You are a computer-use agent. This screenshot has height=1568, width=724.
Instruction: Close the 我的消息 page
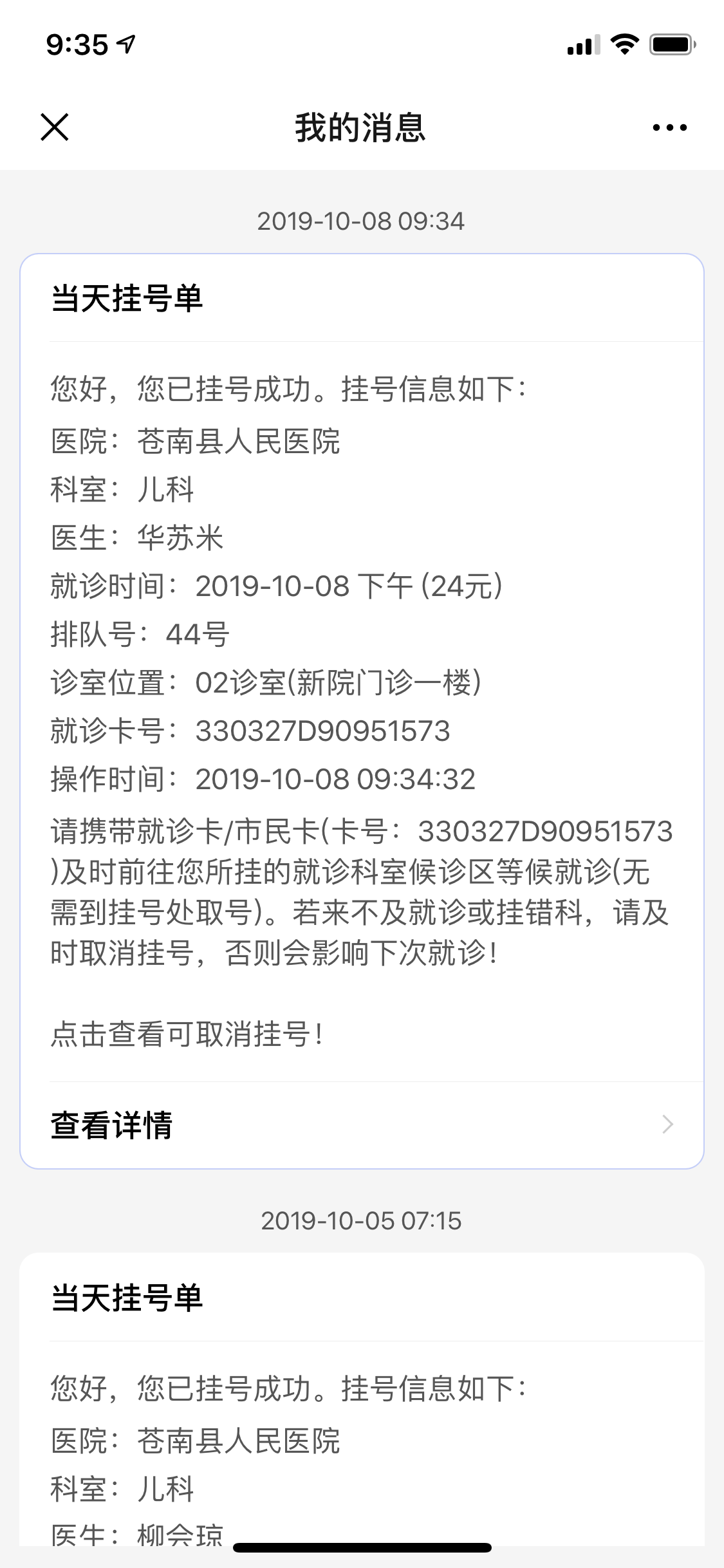[x=55, y=127]
